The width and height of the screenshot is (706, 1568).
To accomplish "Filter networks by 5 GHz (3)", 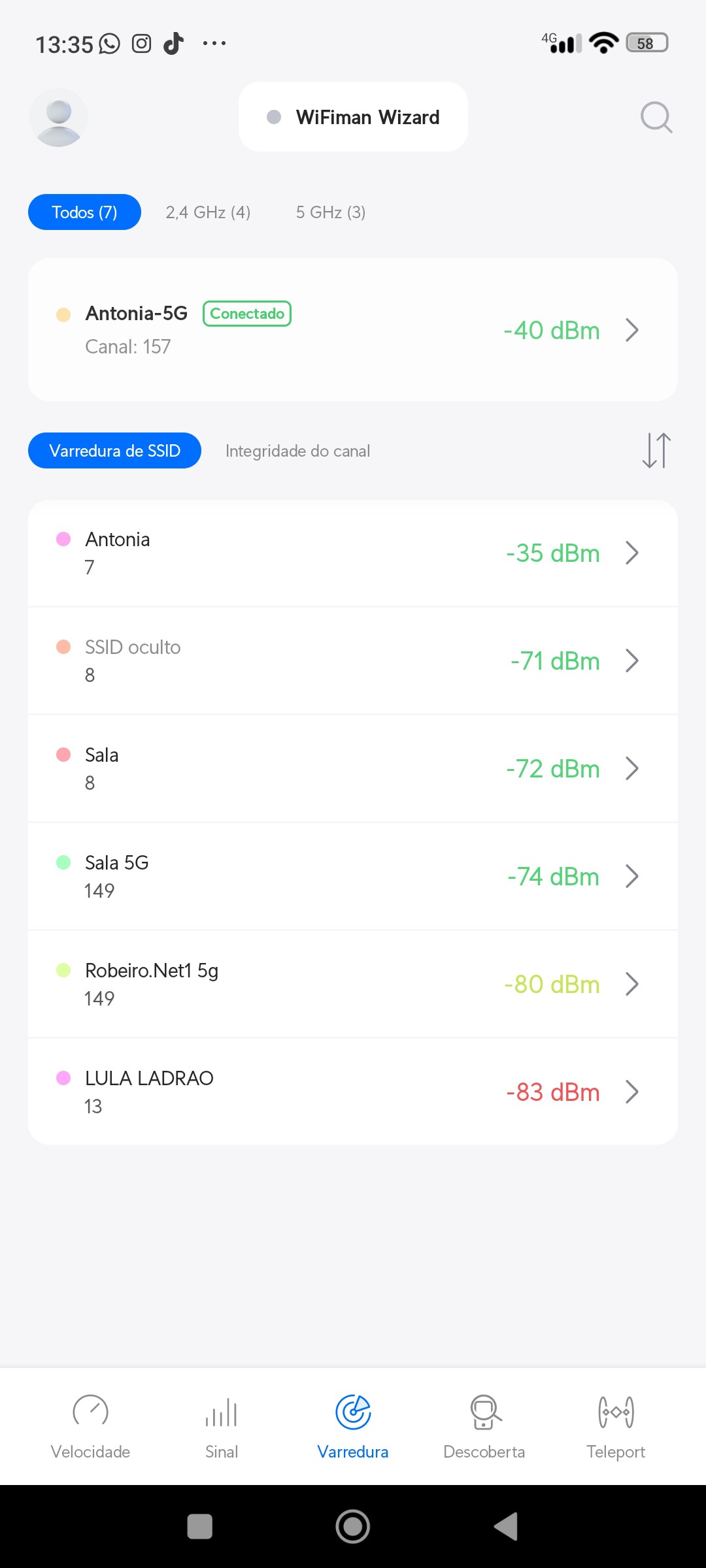I will [331, 212].
